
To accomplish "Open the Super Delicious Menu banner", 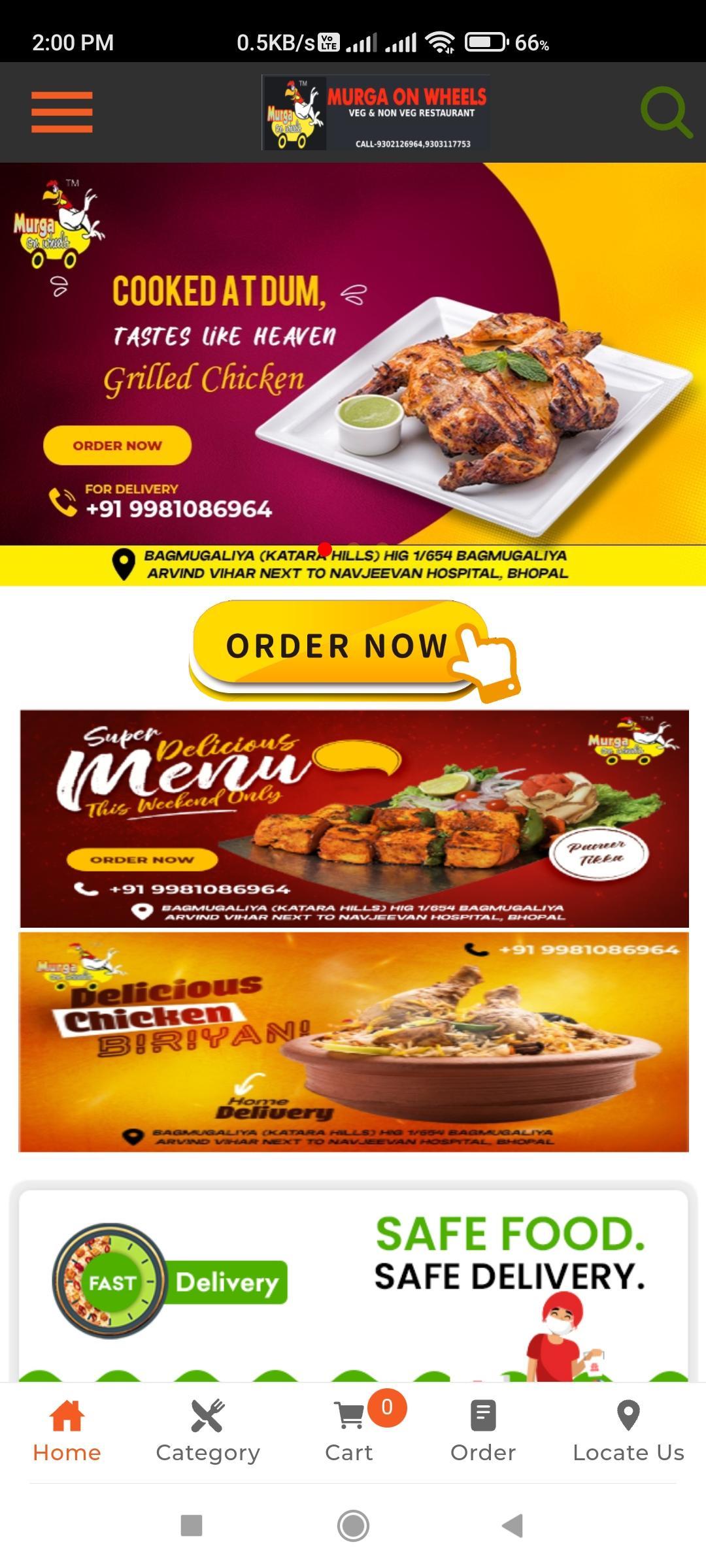I will [354, 818].
